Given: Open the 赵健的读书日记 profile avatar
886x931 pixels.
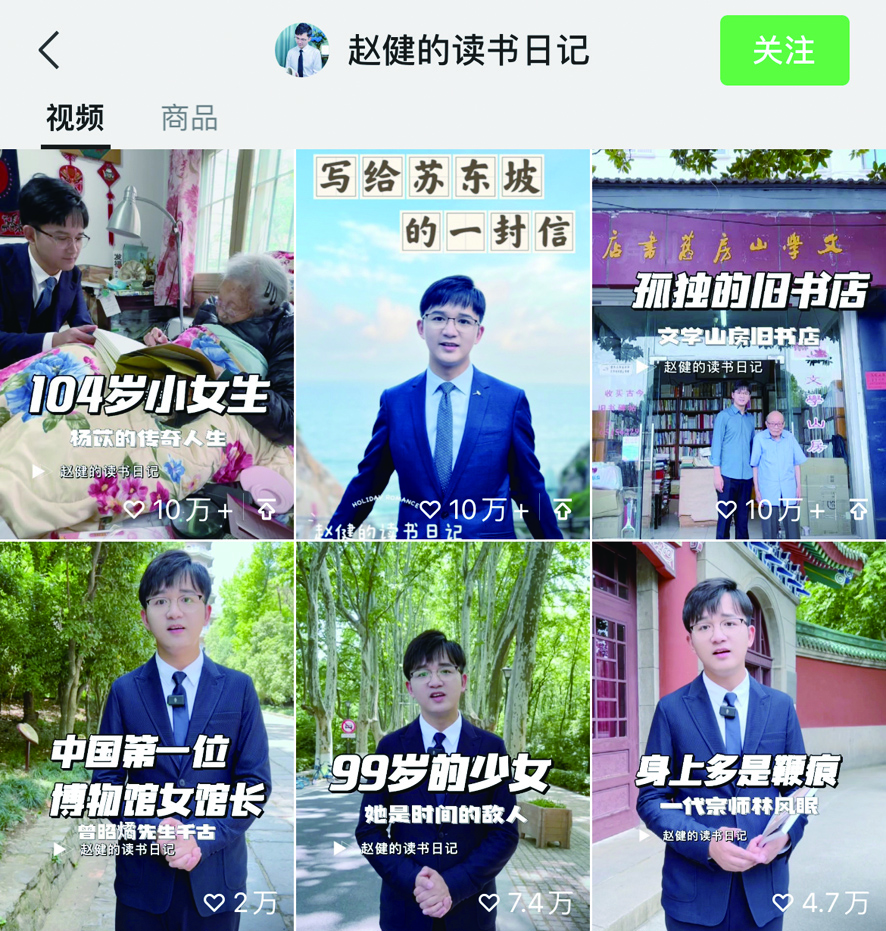Looking at the screenshot, I should tap(302, 50).
